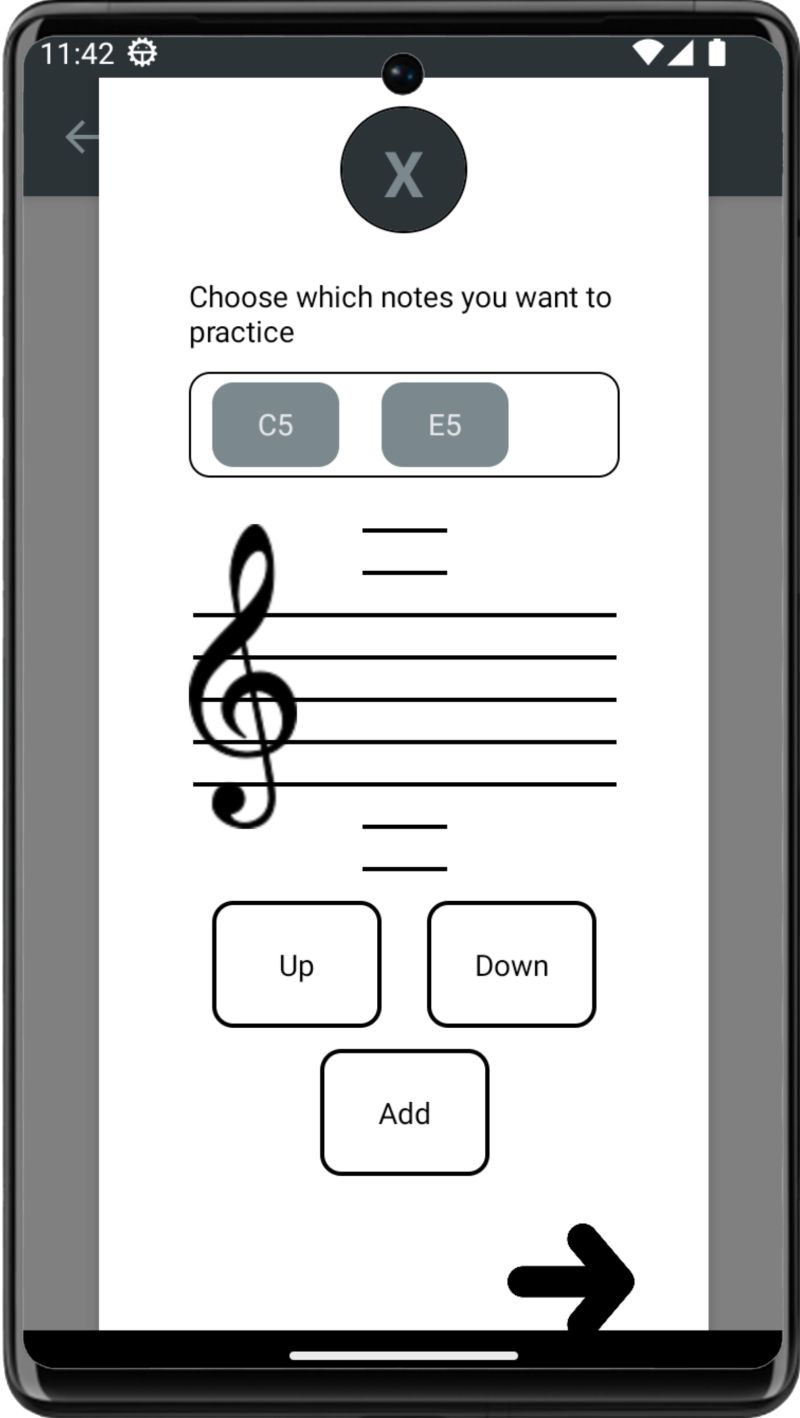Select the C5 note chip
Screen dimensions: 800x1418
tap(275, 425)
